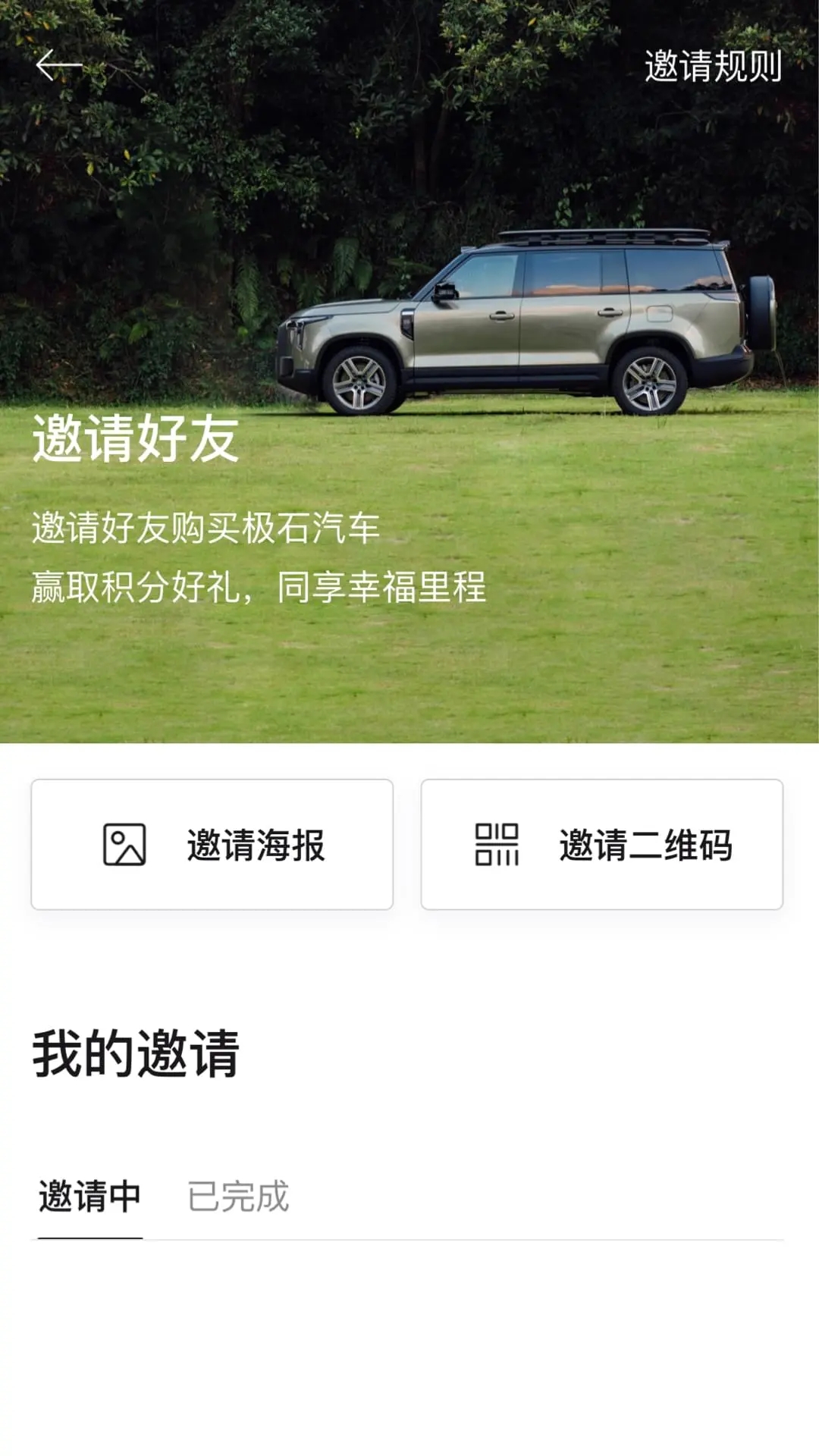The height and width of the screenshot is (1456, 819).
Task: Open 邀请规则 invitation rules
Action: coord(713,66)
